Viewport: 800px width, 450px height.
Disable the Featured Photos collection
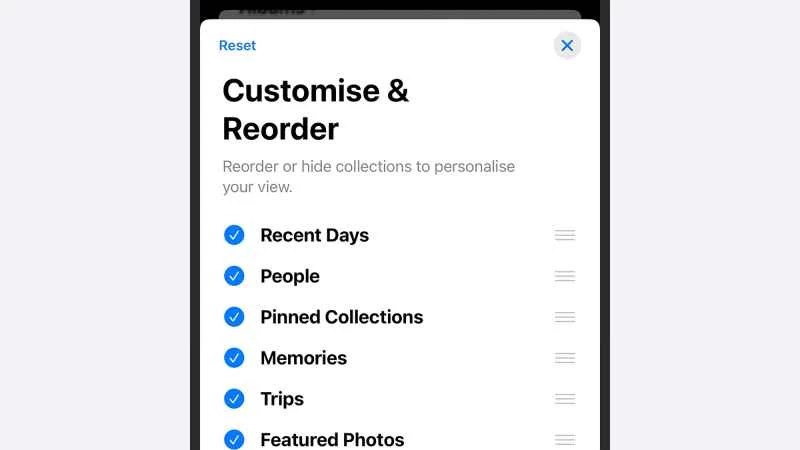tap(234, 439)
